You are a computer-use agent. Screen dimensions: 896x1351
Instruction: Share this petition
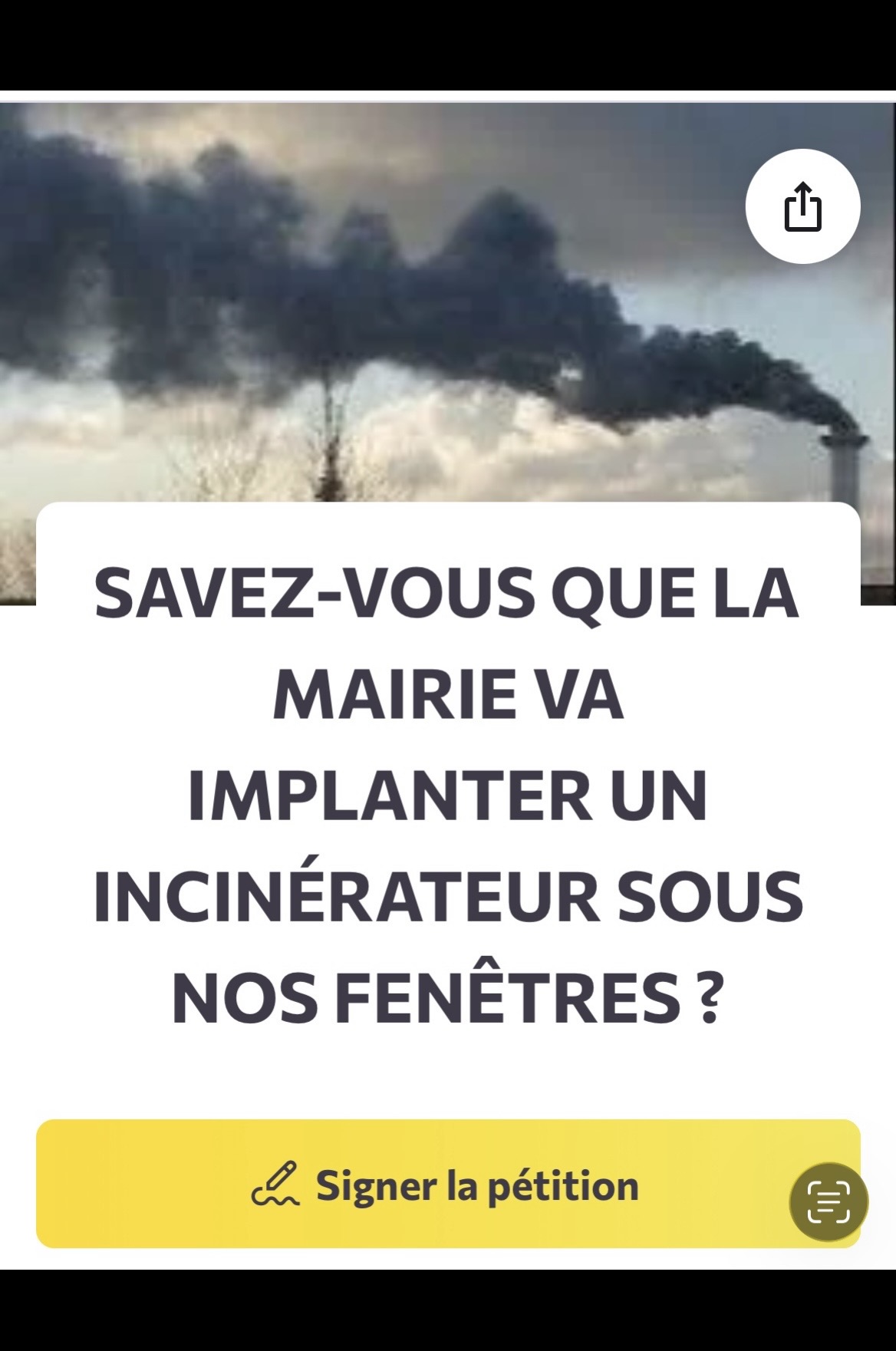click(802, 206)
